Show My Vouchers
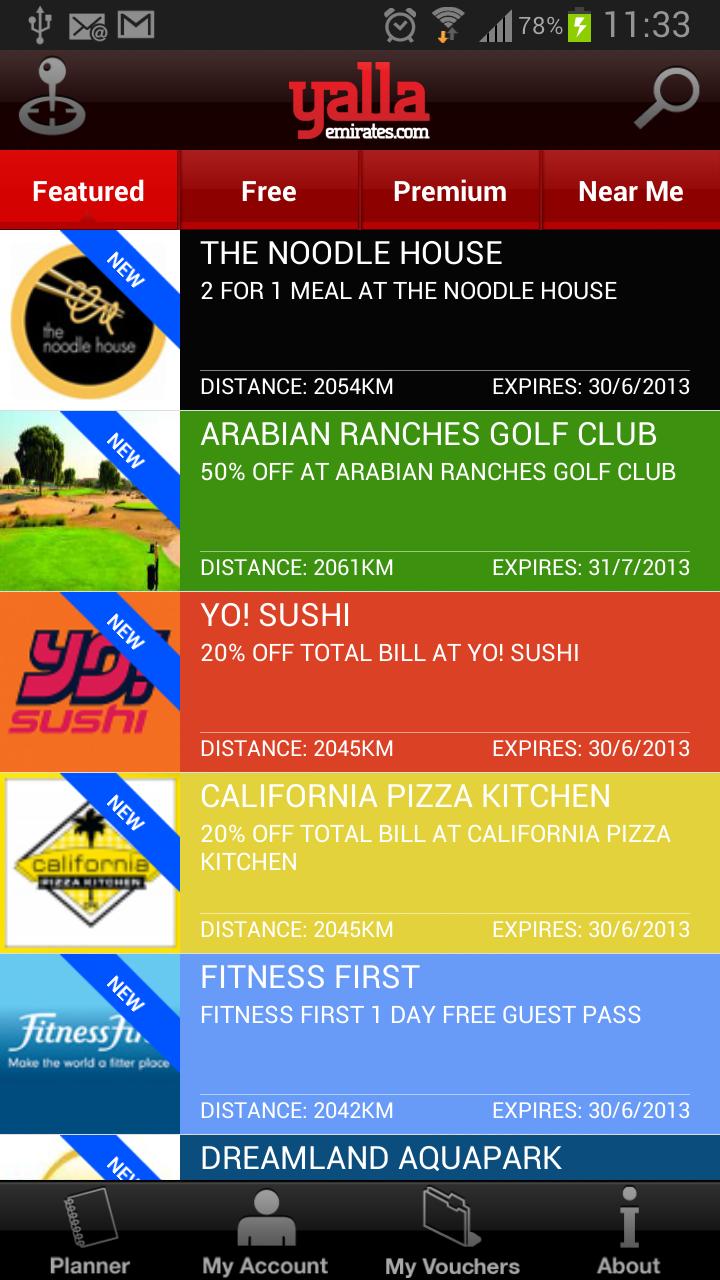Viewport: 720px width, 1280px height. pyautogui.click(x=452, y=1232)
